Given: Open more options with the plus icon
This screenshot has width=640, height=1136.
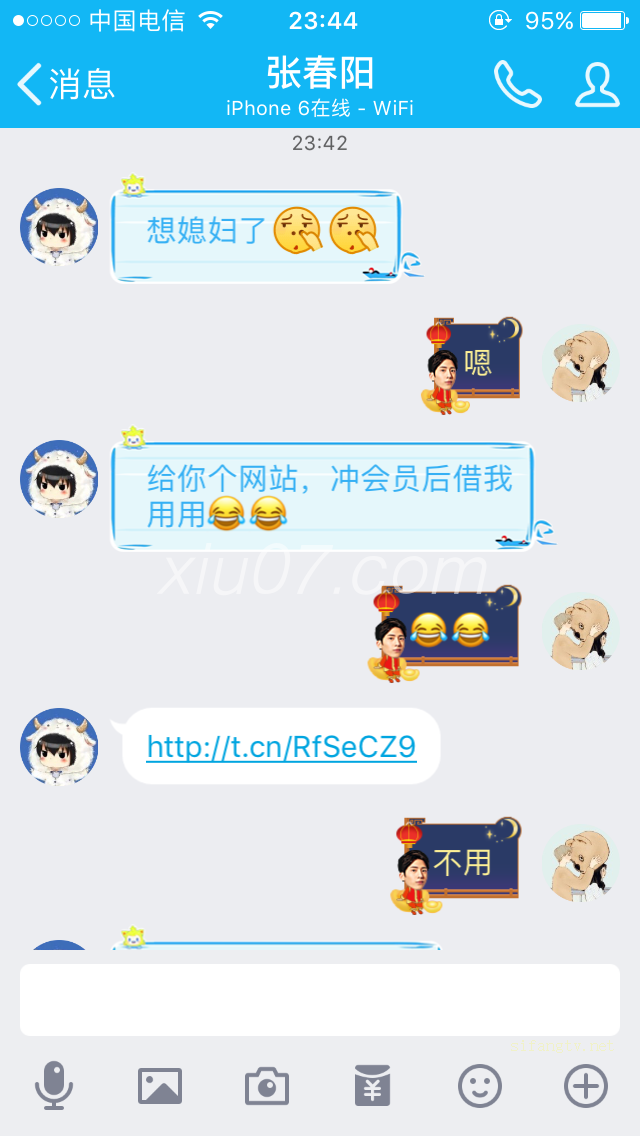Looking at the screenshot, I should [586, 1085].
